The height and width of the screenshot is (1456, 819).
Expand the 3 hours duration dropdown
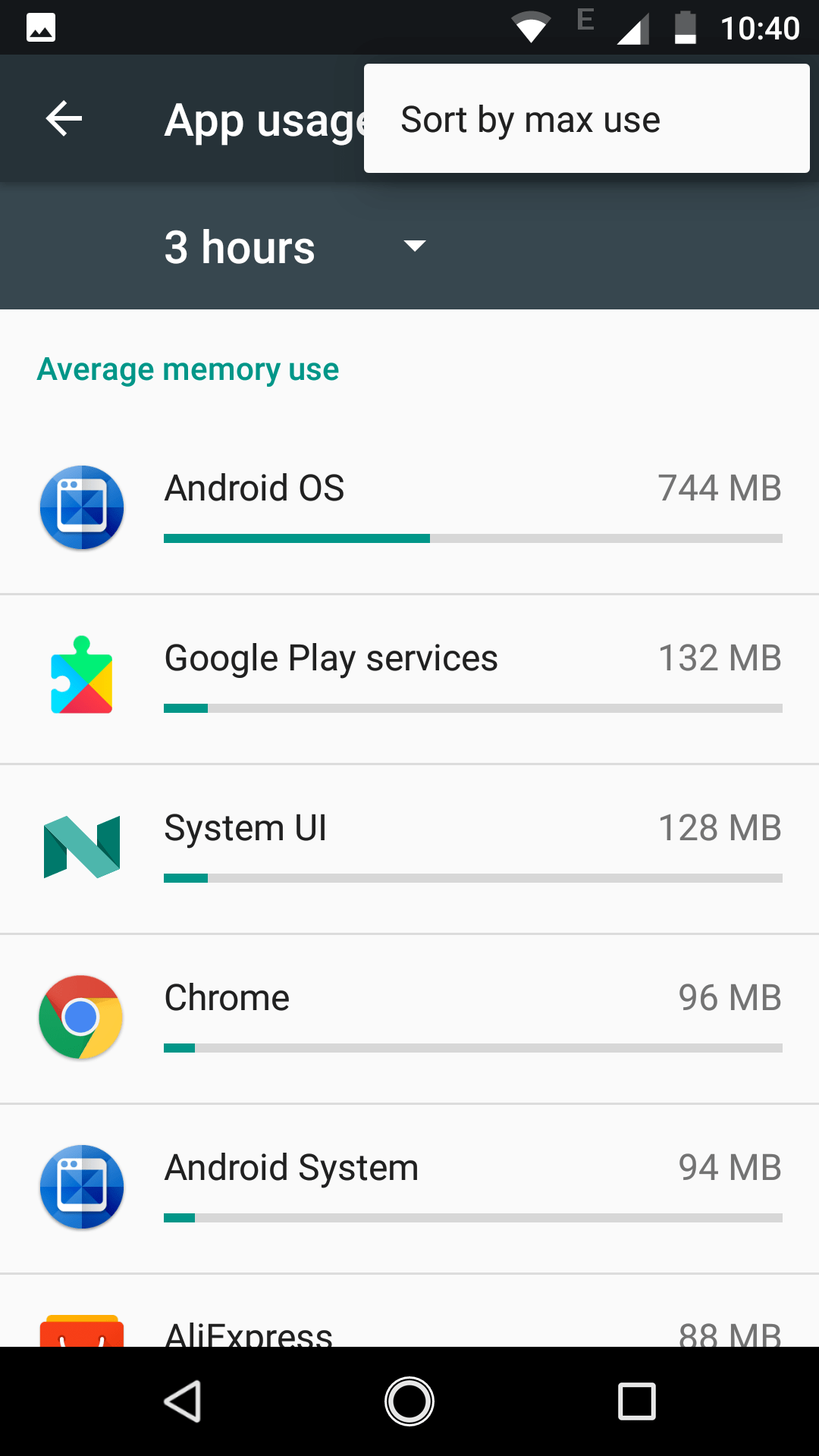tap(296, 246)
